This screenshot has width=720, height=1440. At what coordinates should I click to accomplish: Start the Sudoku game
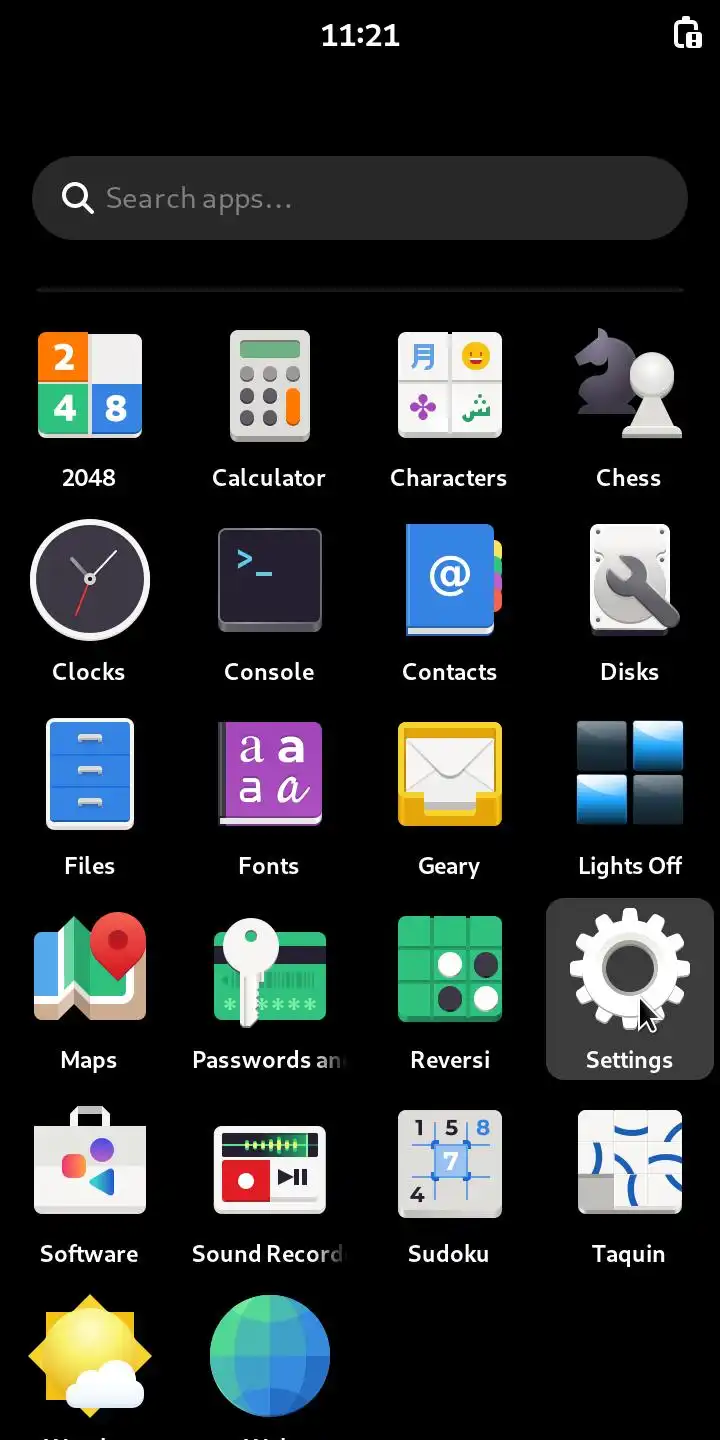click(450, 1162)
